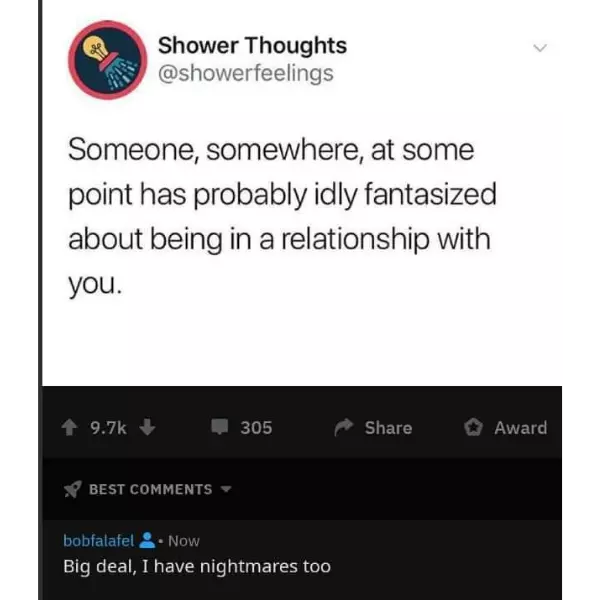Open the 305 comments
600x600 pixels.
tap(241, 428)
